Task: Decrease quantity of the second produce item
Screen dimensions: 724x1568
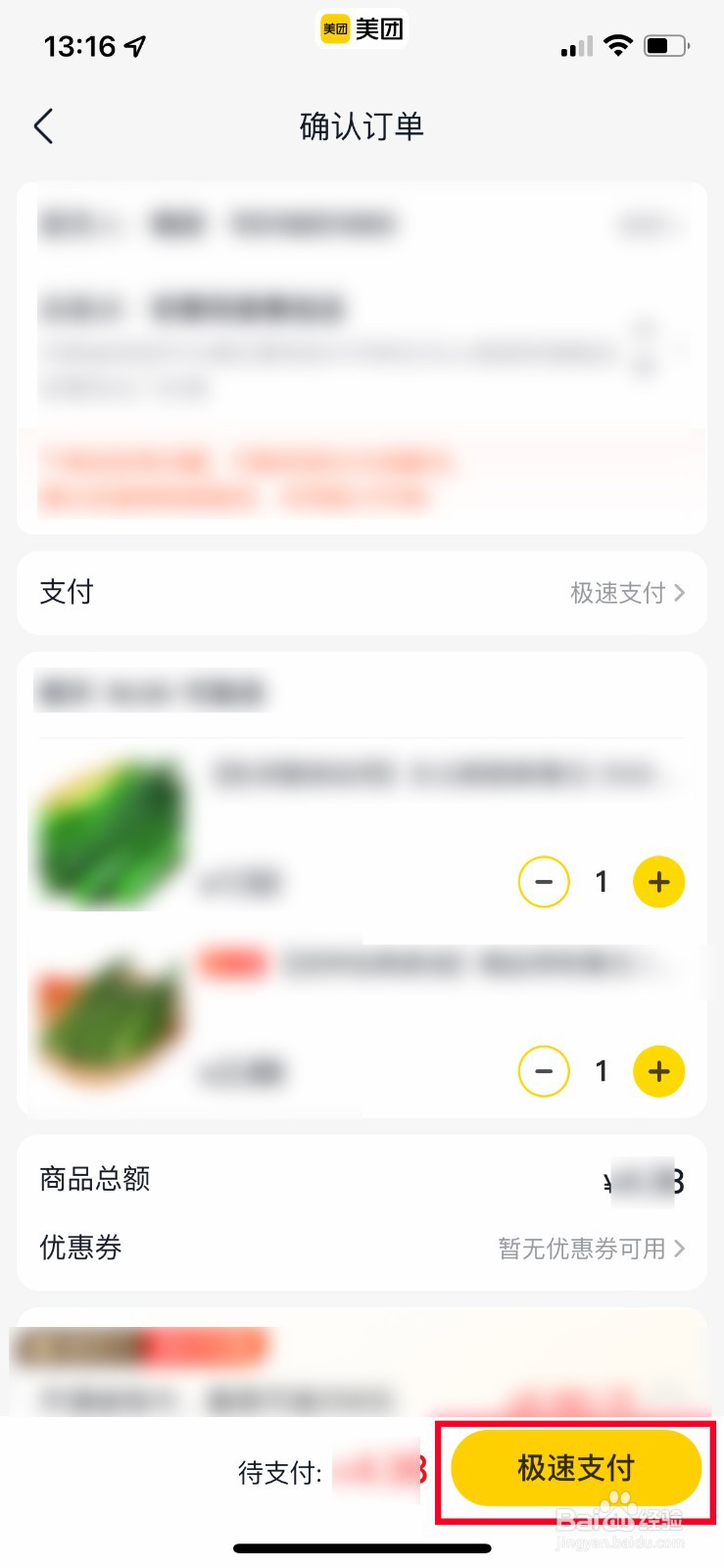Action: coord(544,1070)
